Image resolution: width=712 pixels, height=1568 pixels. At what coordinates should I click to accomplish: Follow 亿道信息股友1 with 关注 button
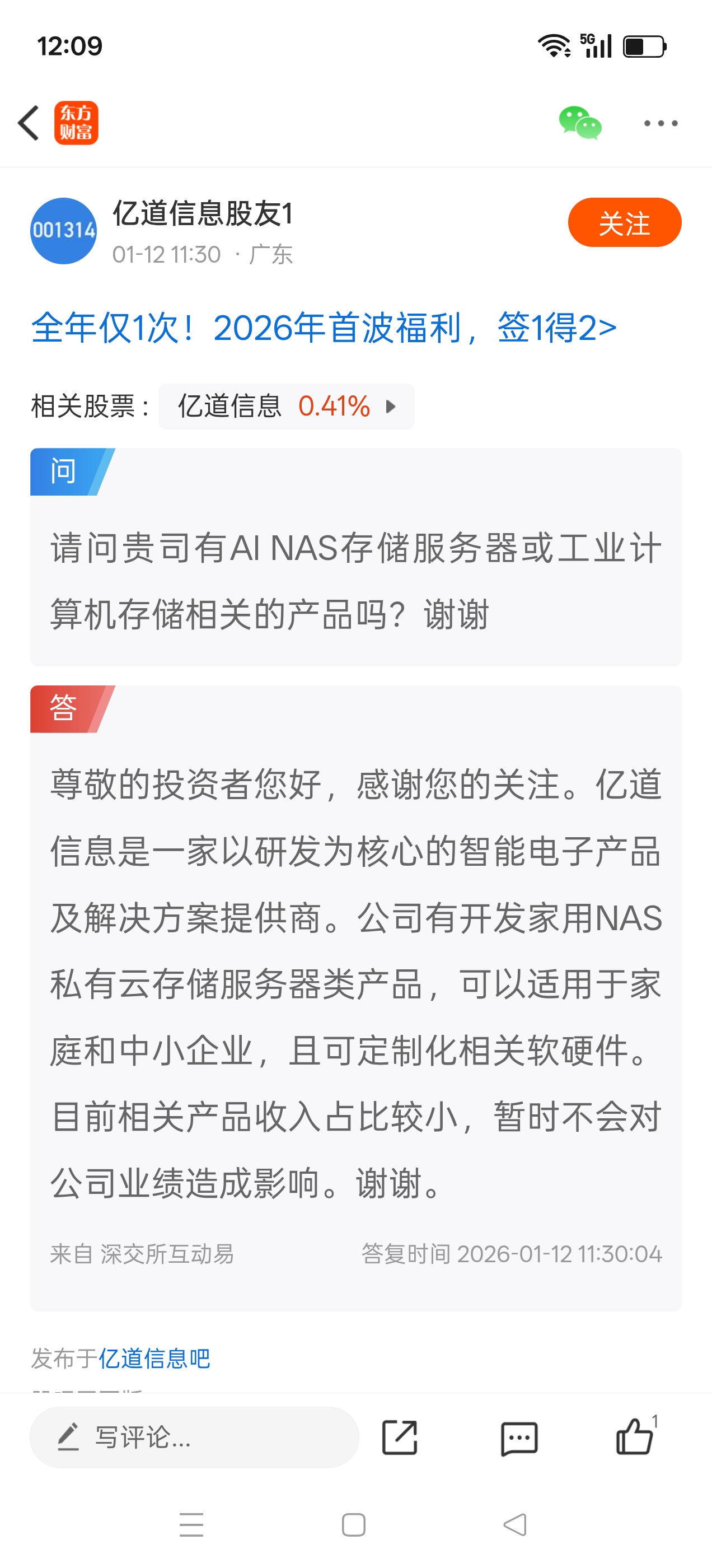point(624,223)
